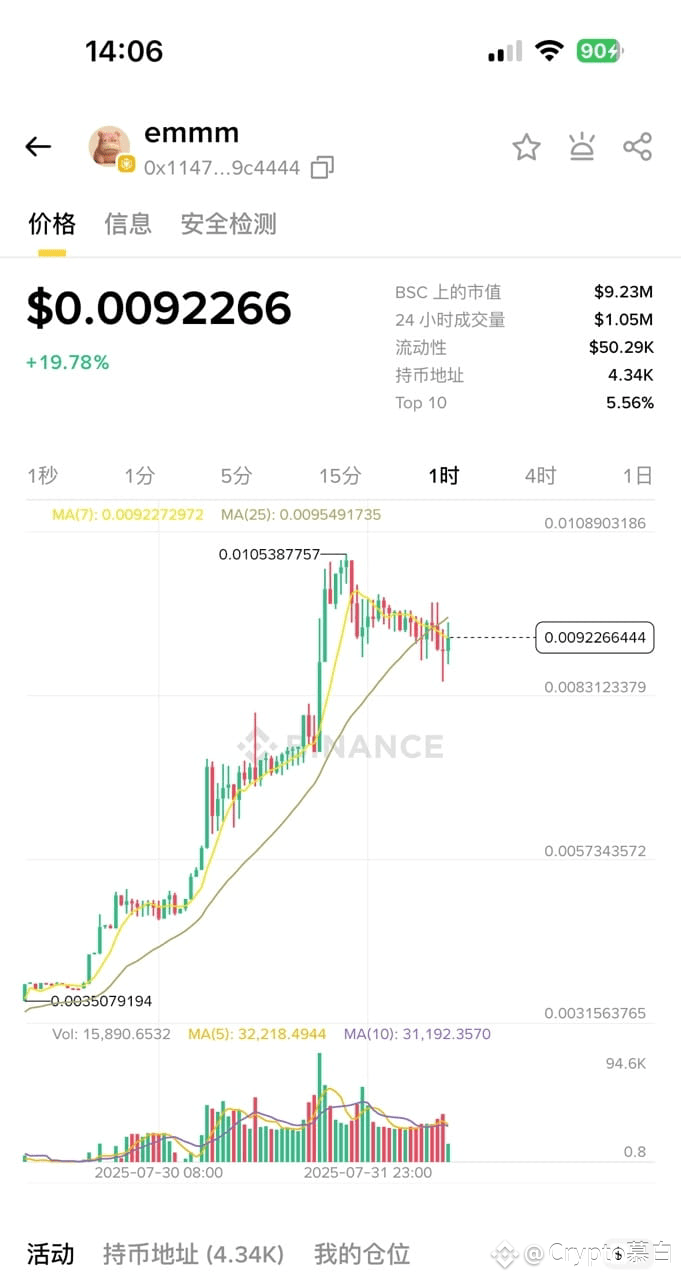Choose the 5分 chart interval

[236, 476]
